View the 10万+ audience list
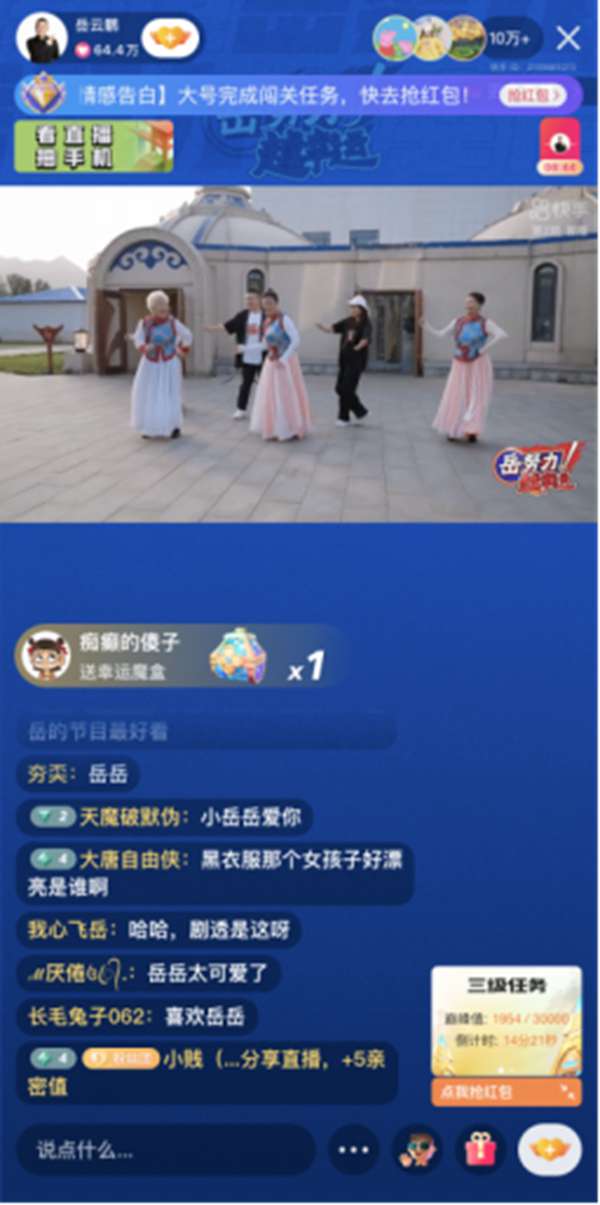 [513, 38]
